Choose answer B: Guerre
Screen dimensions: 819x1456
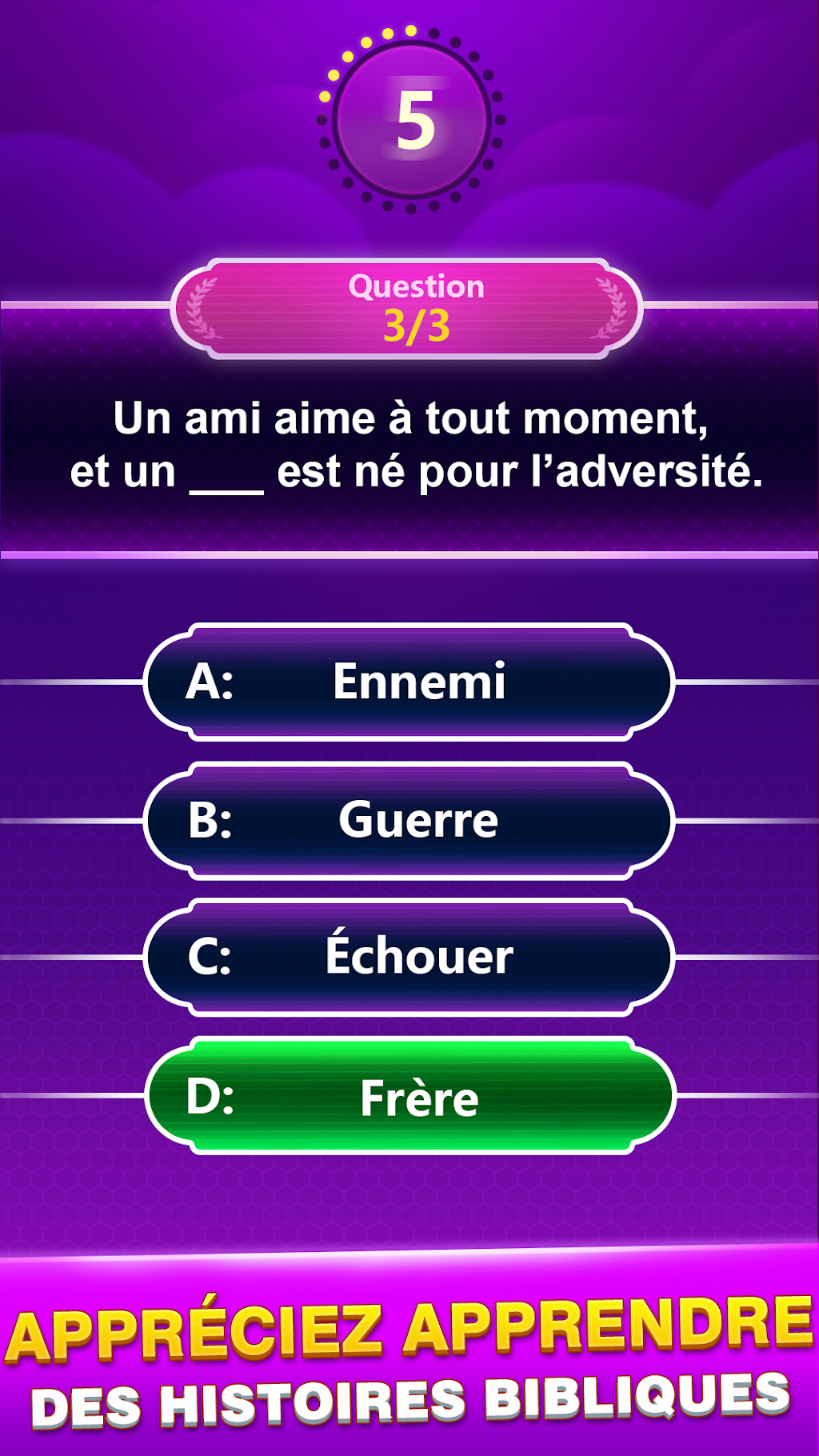(x=409, y=822)
